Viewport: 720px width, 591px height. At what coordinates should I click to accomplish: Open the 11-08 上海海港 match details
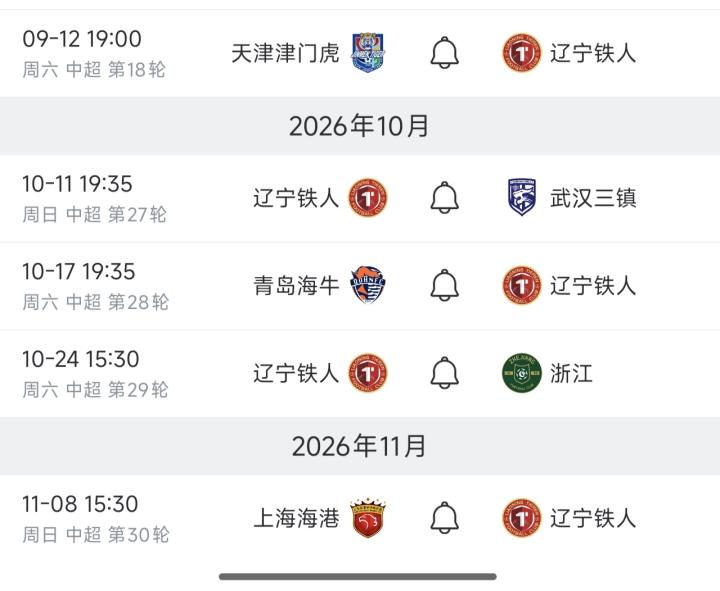(360, 518)
